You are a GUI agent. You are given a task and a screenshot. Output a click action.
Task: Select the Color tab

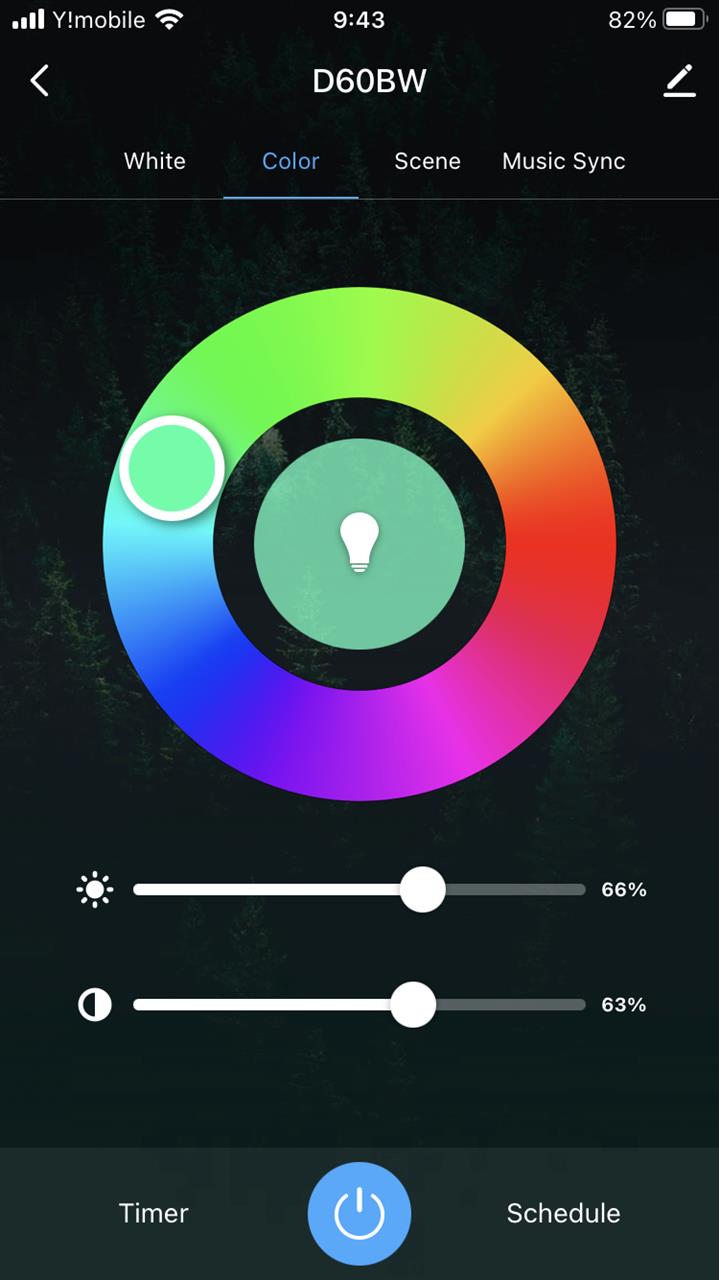291,161
